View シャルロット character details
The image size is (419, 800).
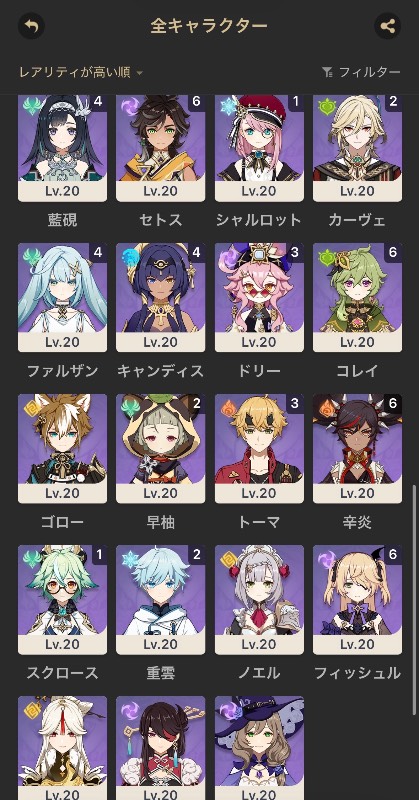tap(259, 148)
